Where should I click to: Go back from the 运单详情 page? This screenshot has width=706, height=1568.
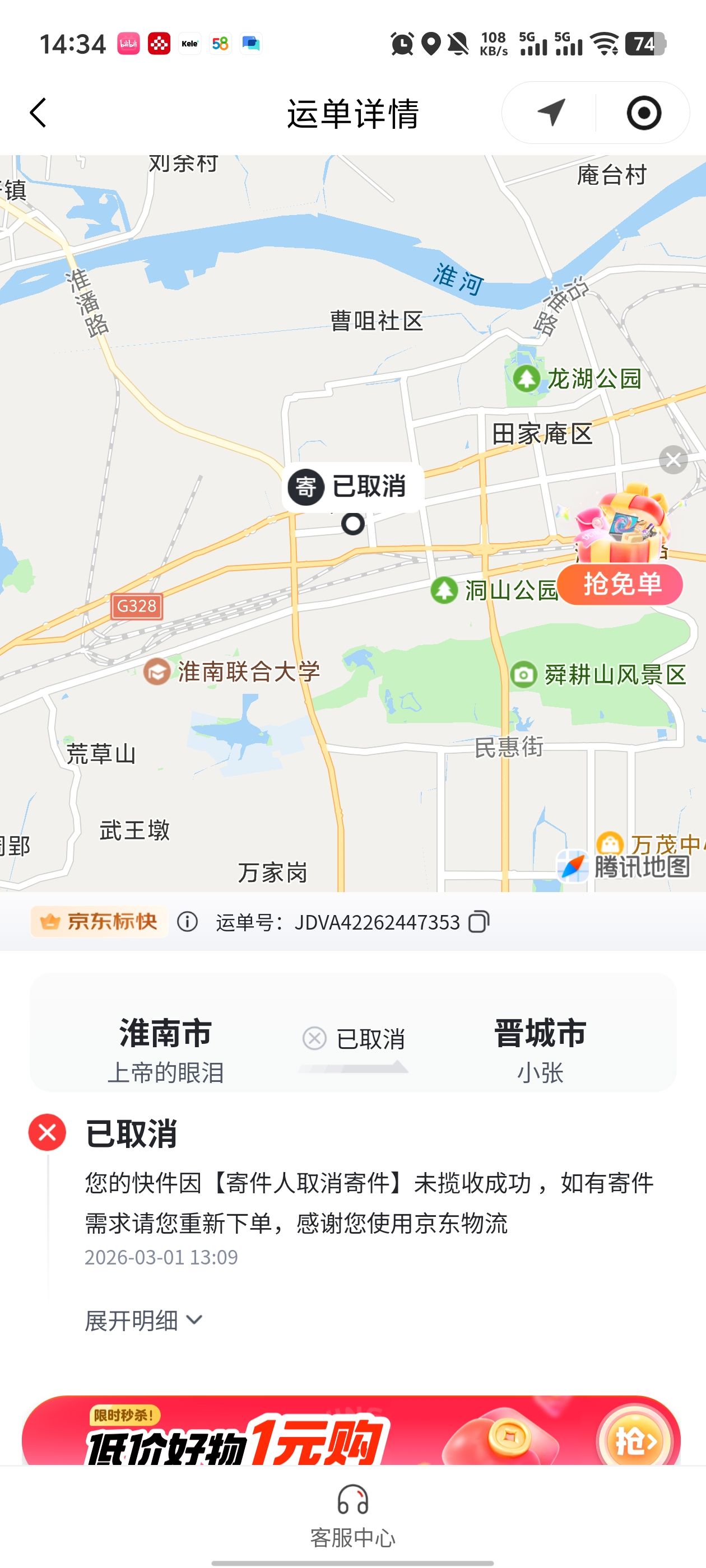coord(38,113)
